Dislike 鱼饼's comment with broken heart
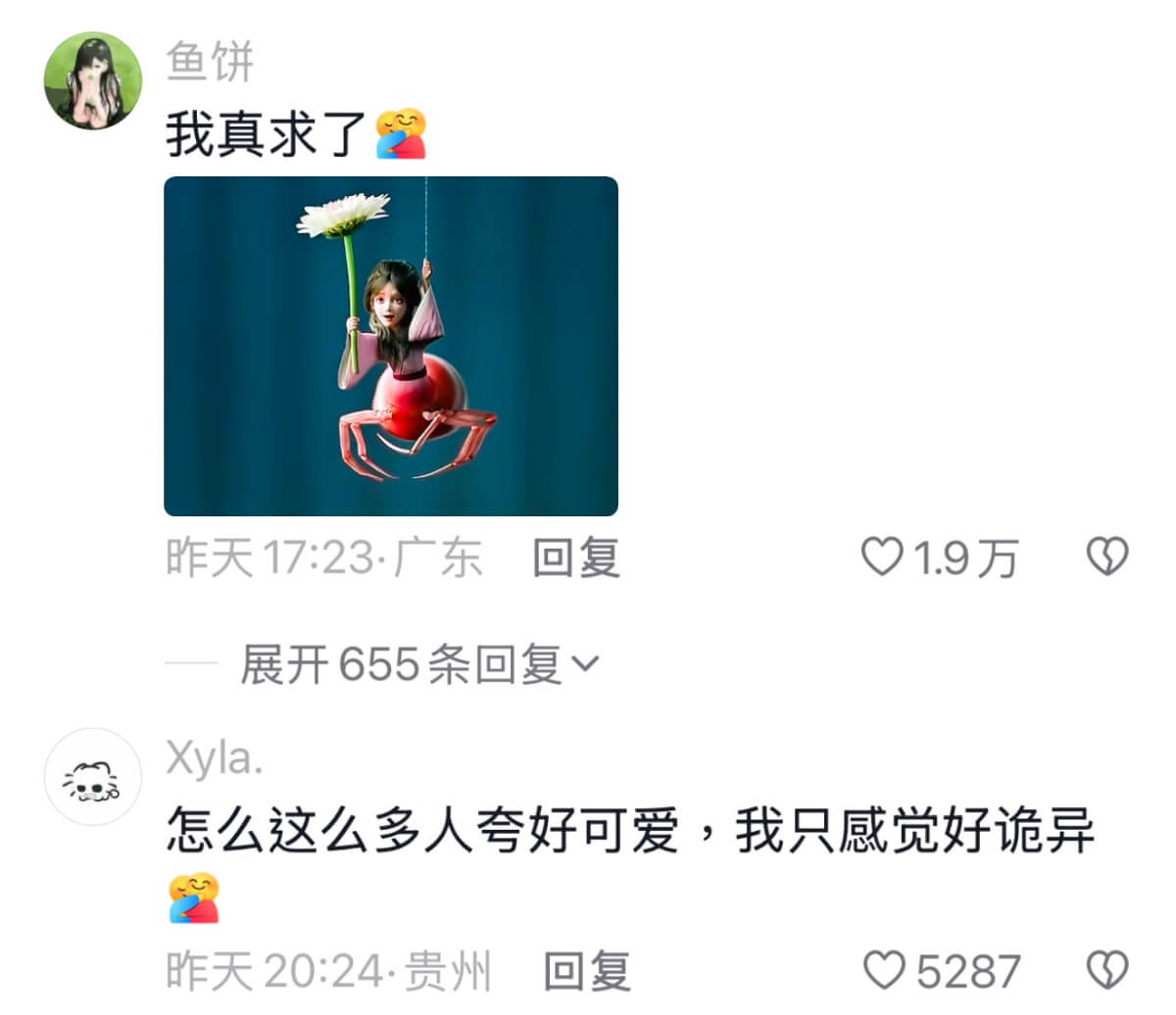This screenshot has height=1015, width=1176. pos(1107,556)
